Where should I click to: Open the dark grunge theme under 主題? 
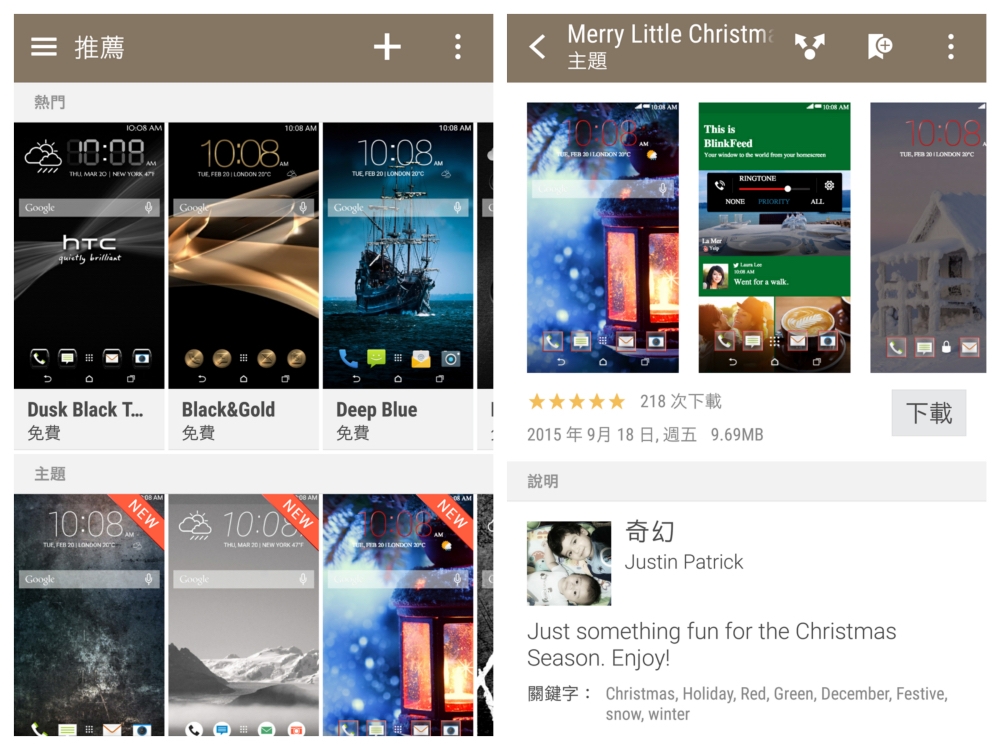tap(89, 615)
